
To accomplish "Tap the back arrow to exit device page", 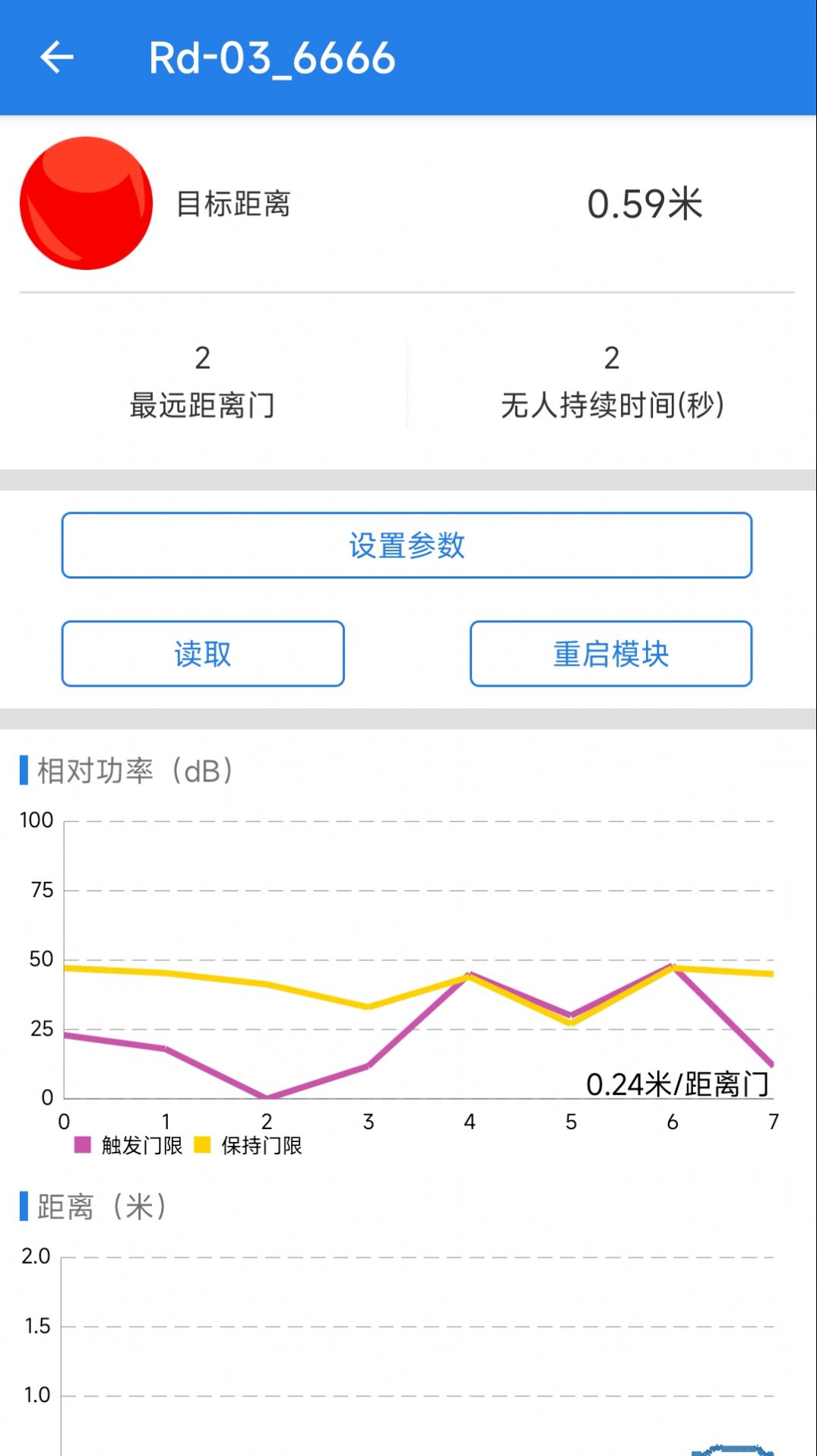I will (55, 58).
